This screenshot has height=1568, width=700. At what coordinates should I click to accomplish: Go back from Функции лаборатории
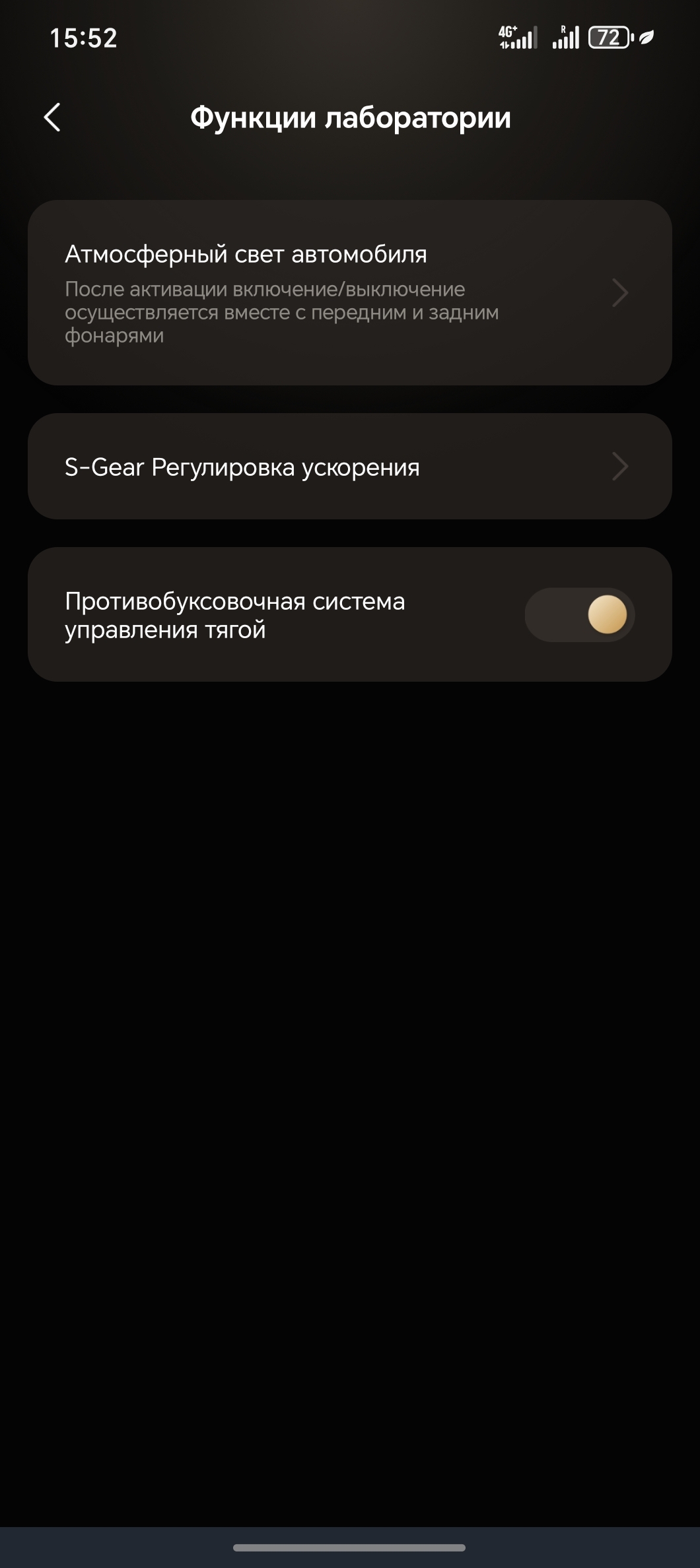52,117
